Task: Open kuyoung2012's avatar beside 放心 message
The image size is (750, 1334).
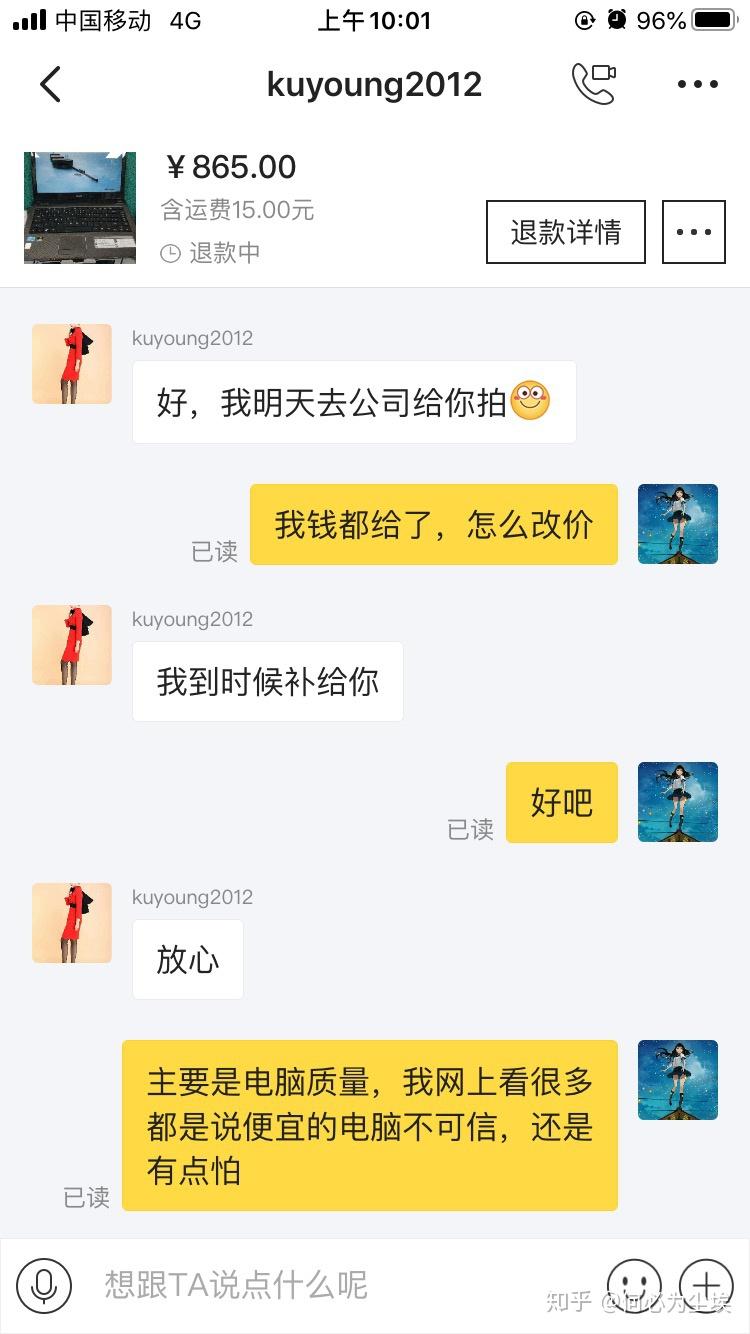Action: tap(72, 923)
